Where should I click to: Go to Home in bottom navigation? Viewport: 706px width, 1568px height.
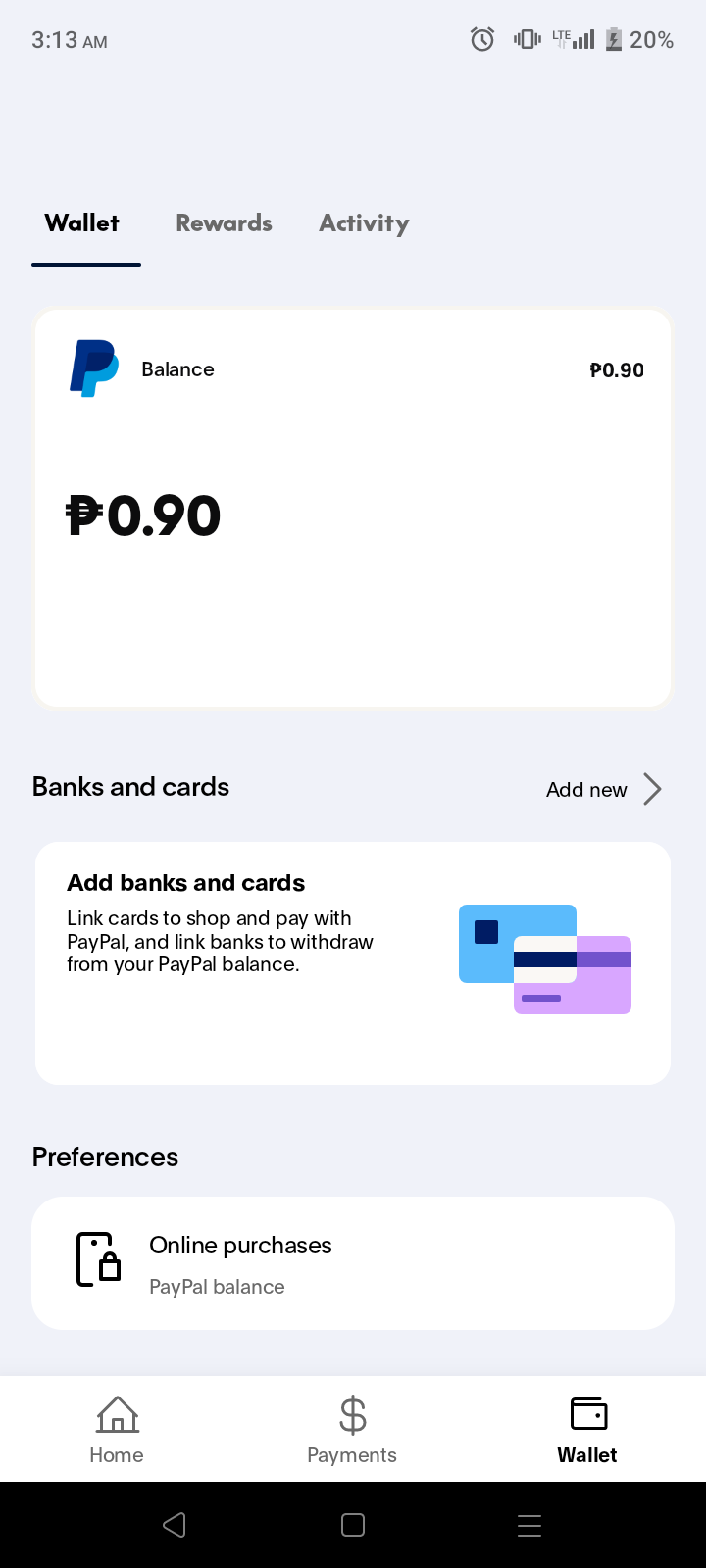click(117, 1430)
